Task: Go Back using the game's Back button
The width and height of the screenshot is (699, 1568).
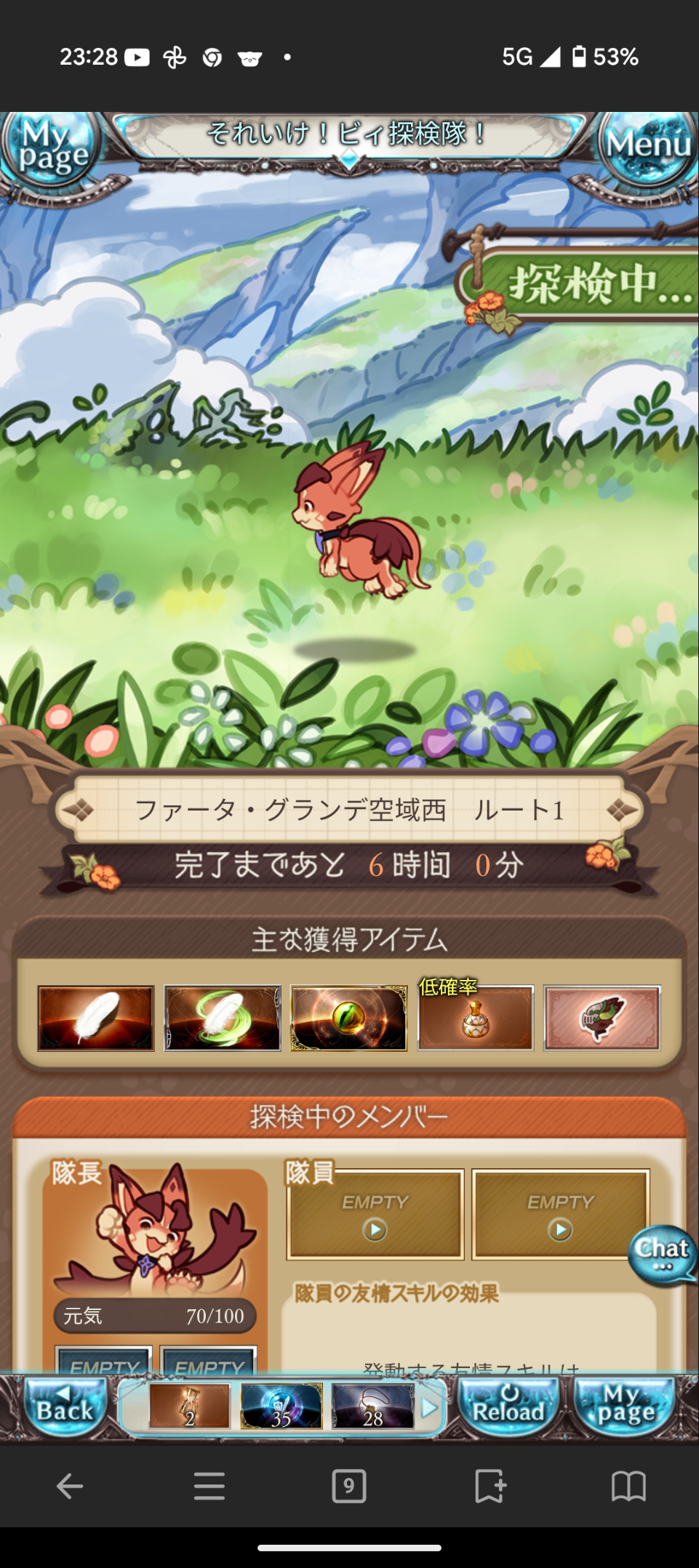Action: [64, 1407]
